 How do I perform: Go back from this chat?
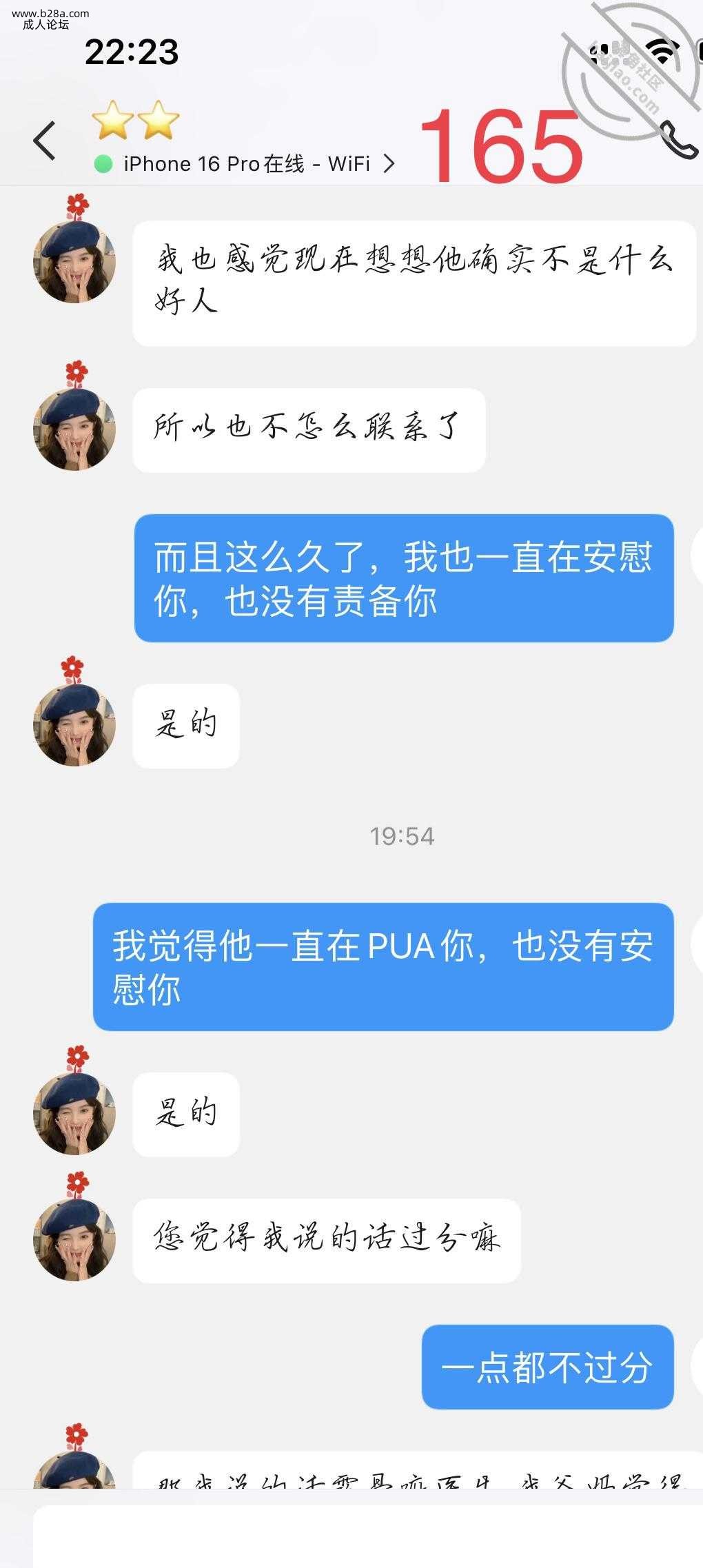(44, 141)
